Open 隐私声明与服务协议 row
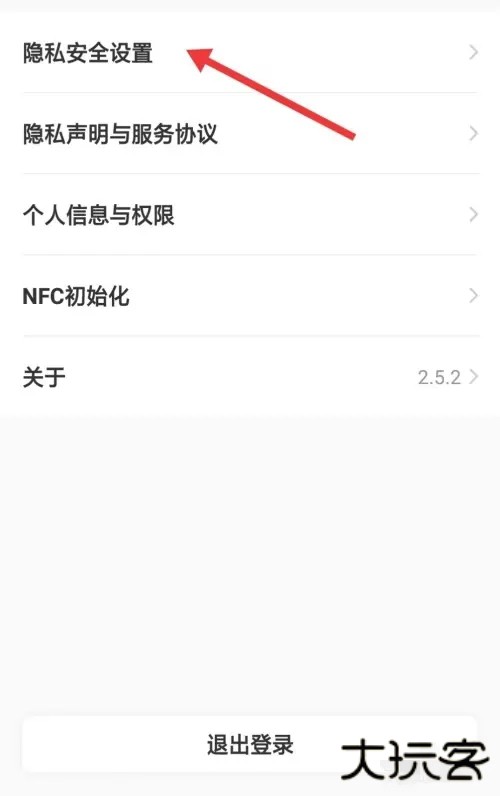Viewport: 500px width, 796px height. [x=250, y=134]
